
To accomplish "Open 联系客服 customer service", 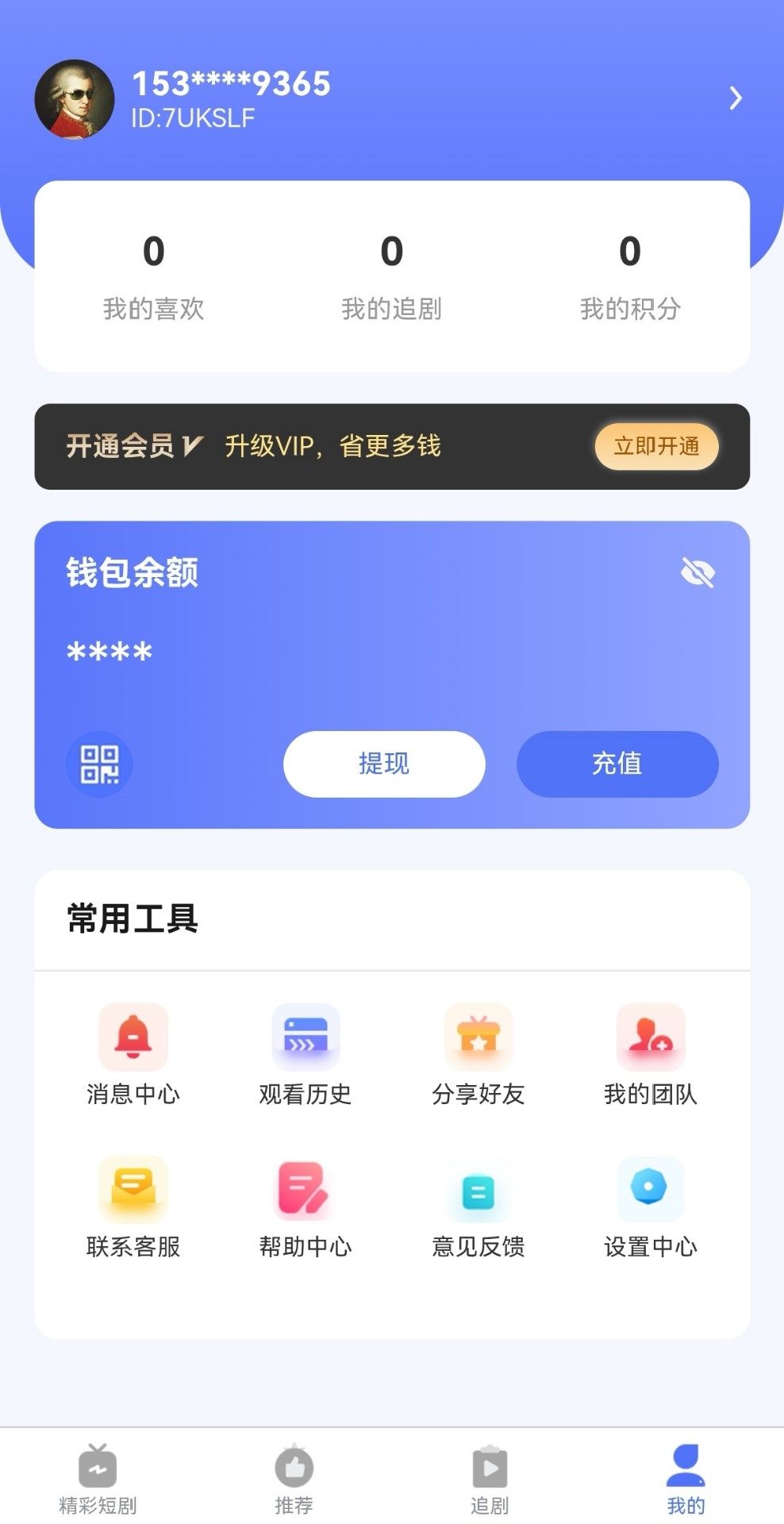I will click(133, 1206).
